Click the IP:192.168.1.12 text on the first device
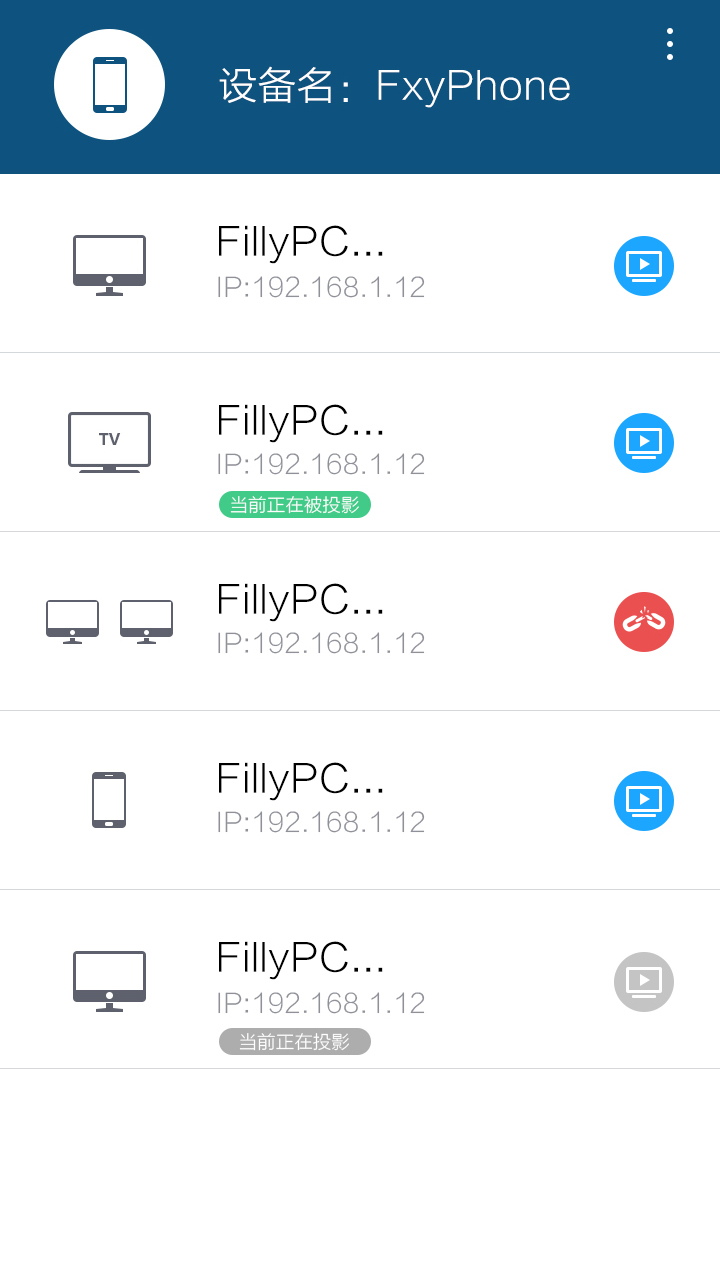 click(321, 287)
